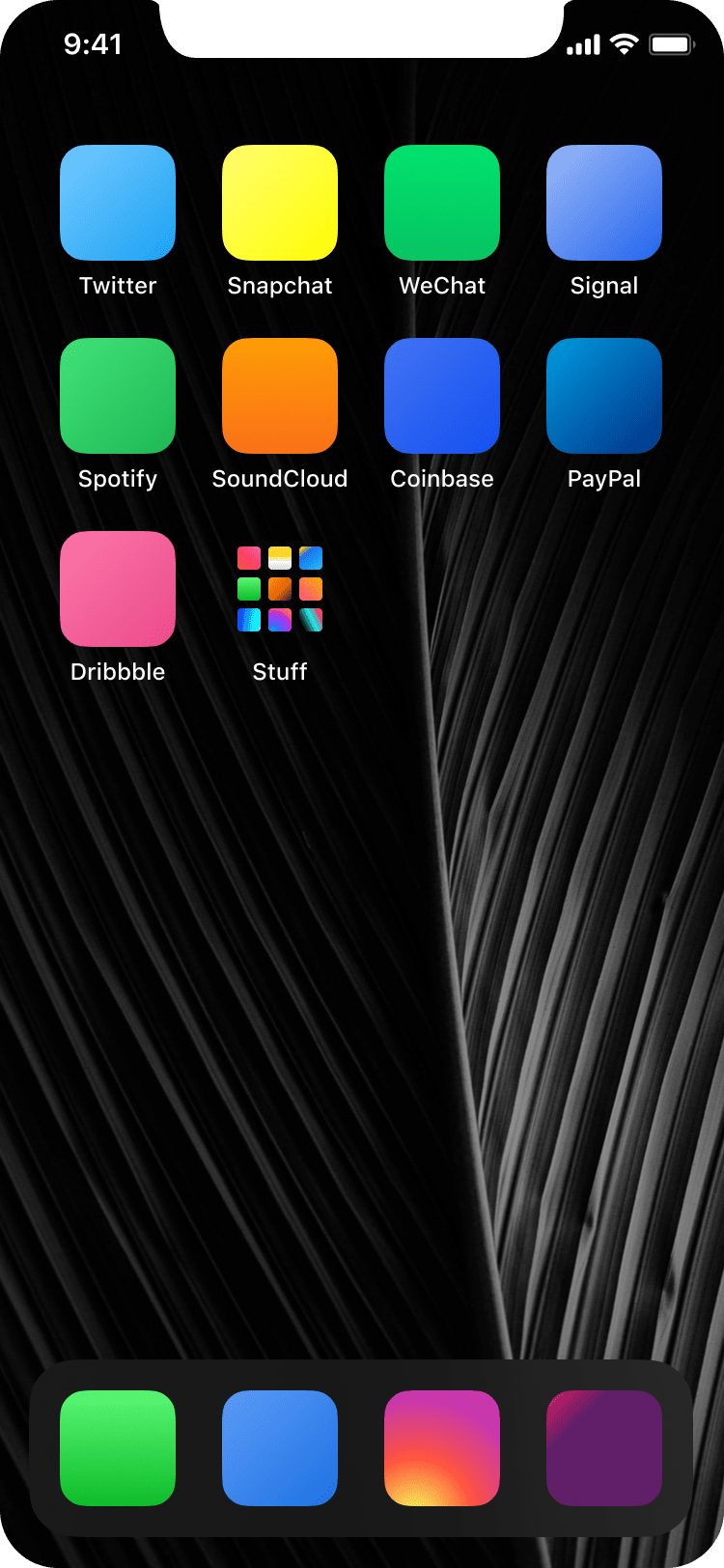Open WeChat

(441, 203)
